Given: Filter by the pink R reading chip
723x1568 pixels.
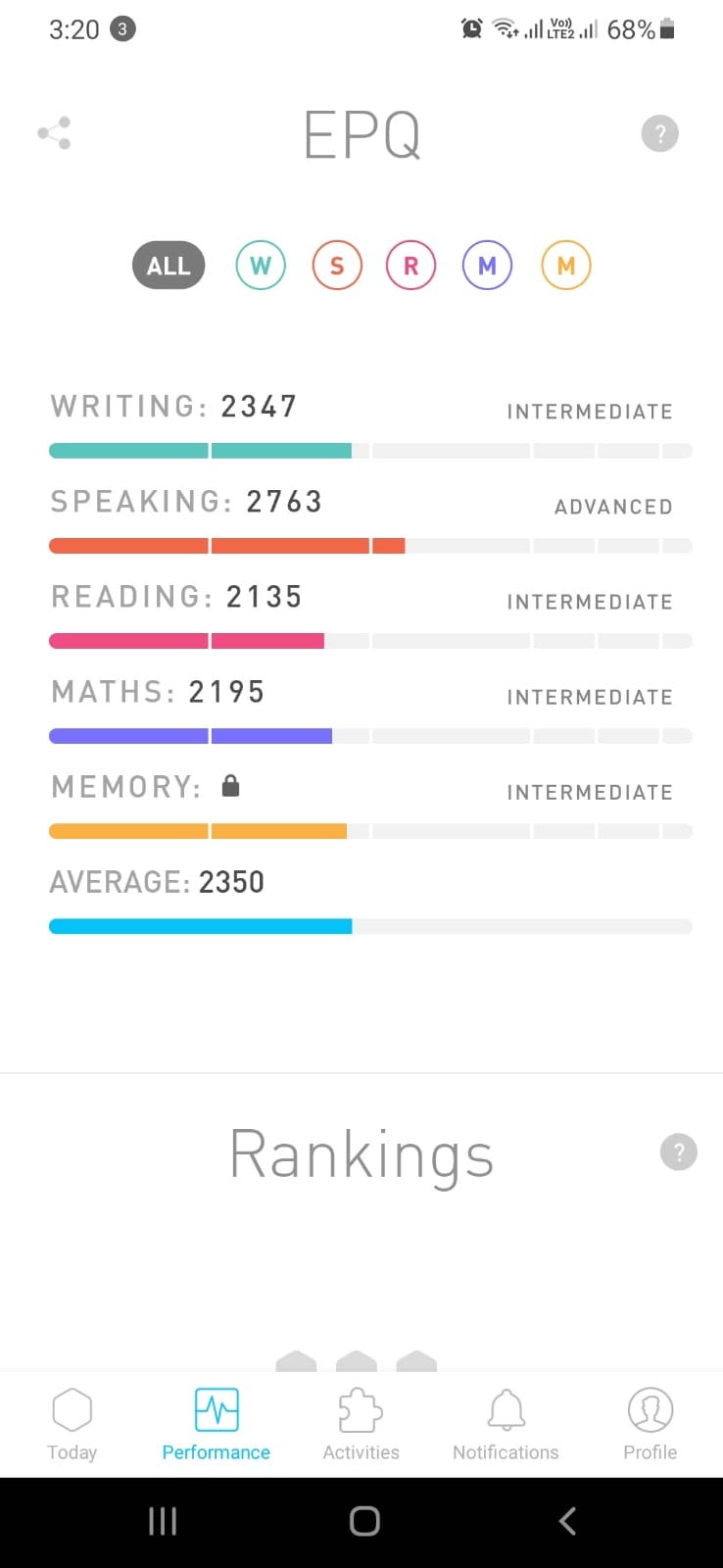Looking at the screenshot, I should [x=410, y=266].
